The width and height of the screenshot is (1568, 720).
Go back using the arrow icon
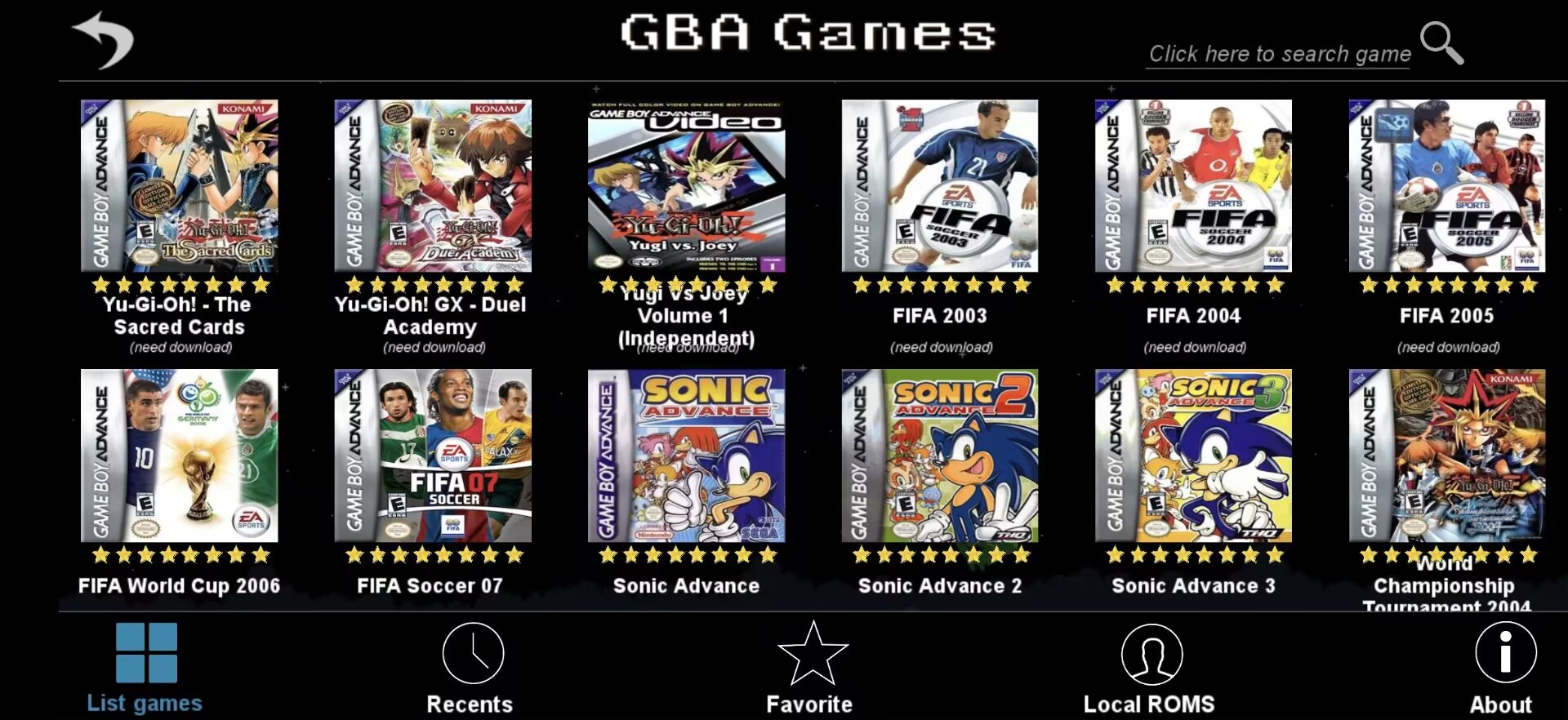tap(103, 39)
